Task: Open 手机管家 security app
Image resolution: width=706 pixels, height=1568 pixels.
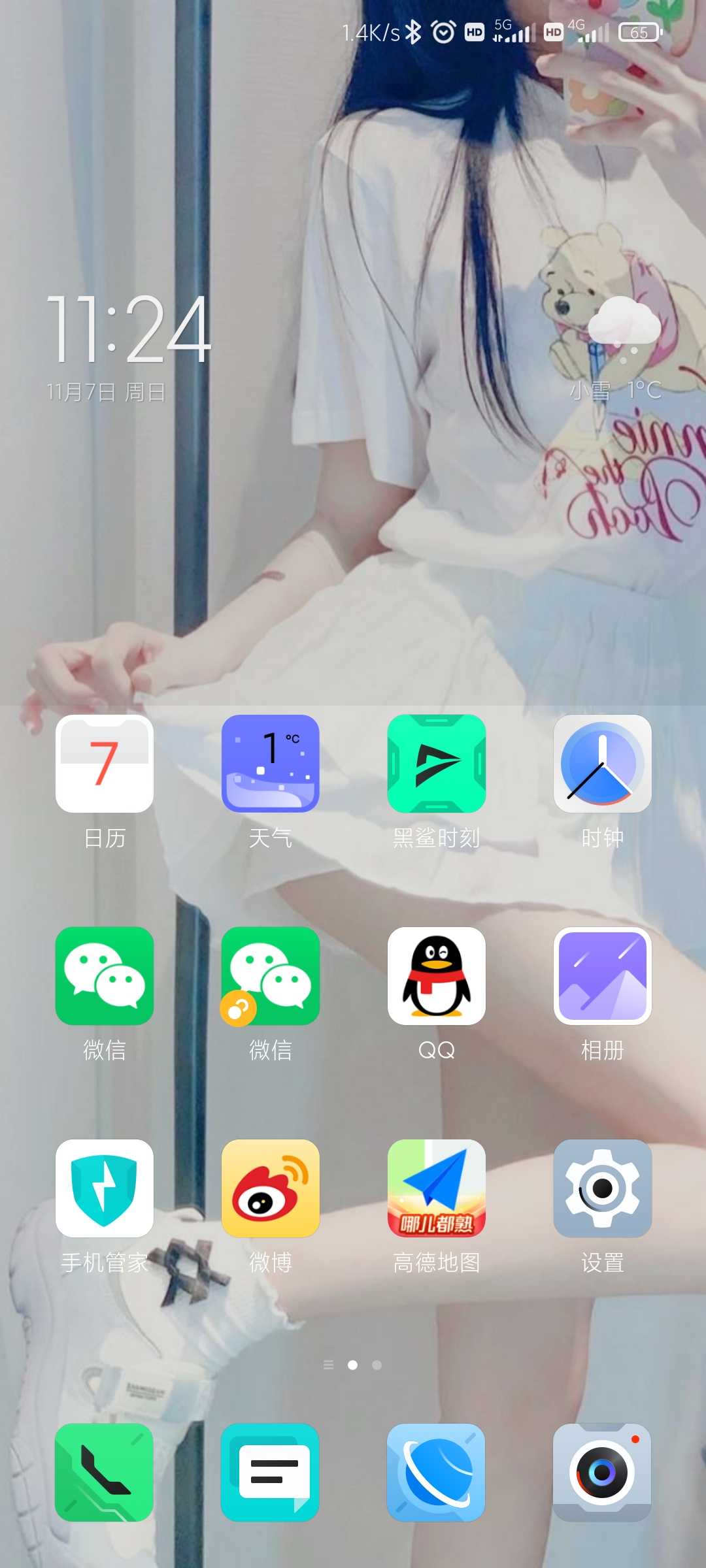Action: [x=105, y=1188]
